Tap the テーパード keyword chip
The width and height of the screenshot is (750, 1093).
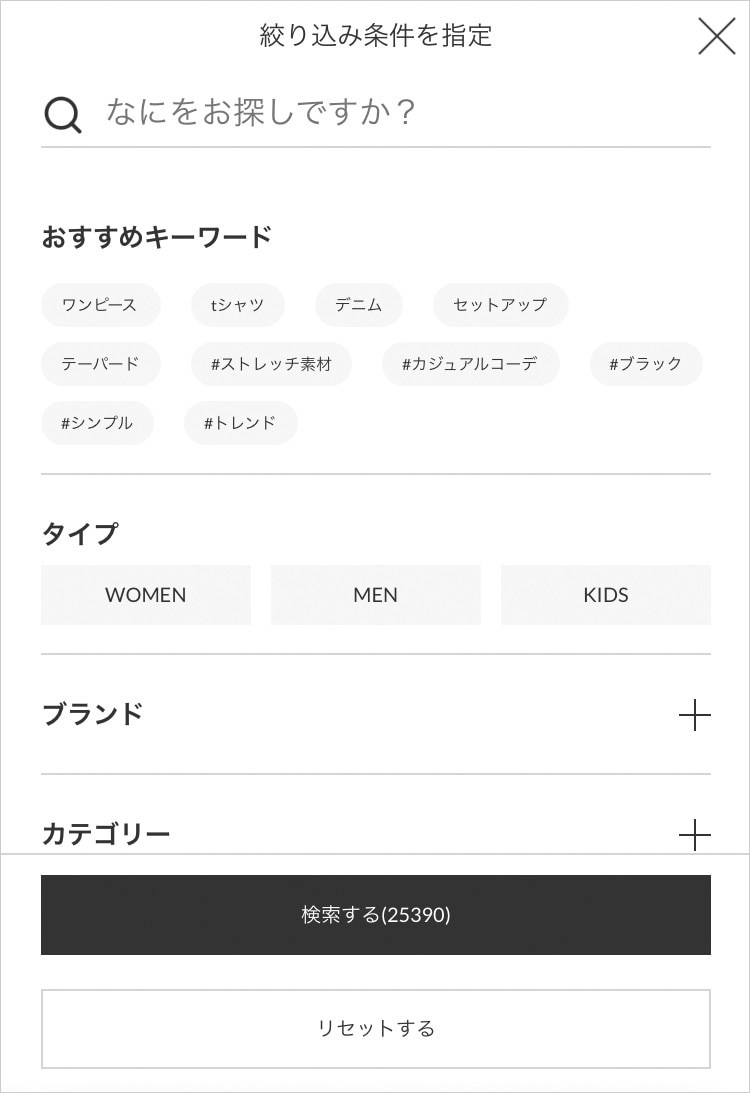[x=100, y=364]
